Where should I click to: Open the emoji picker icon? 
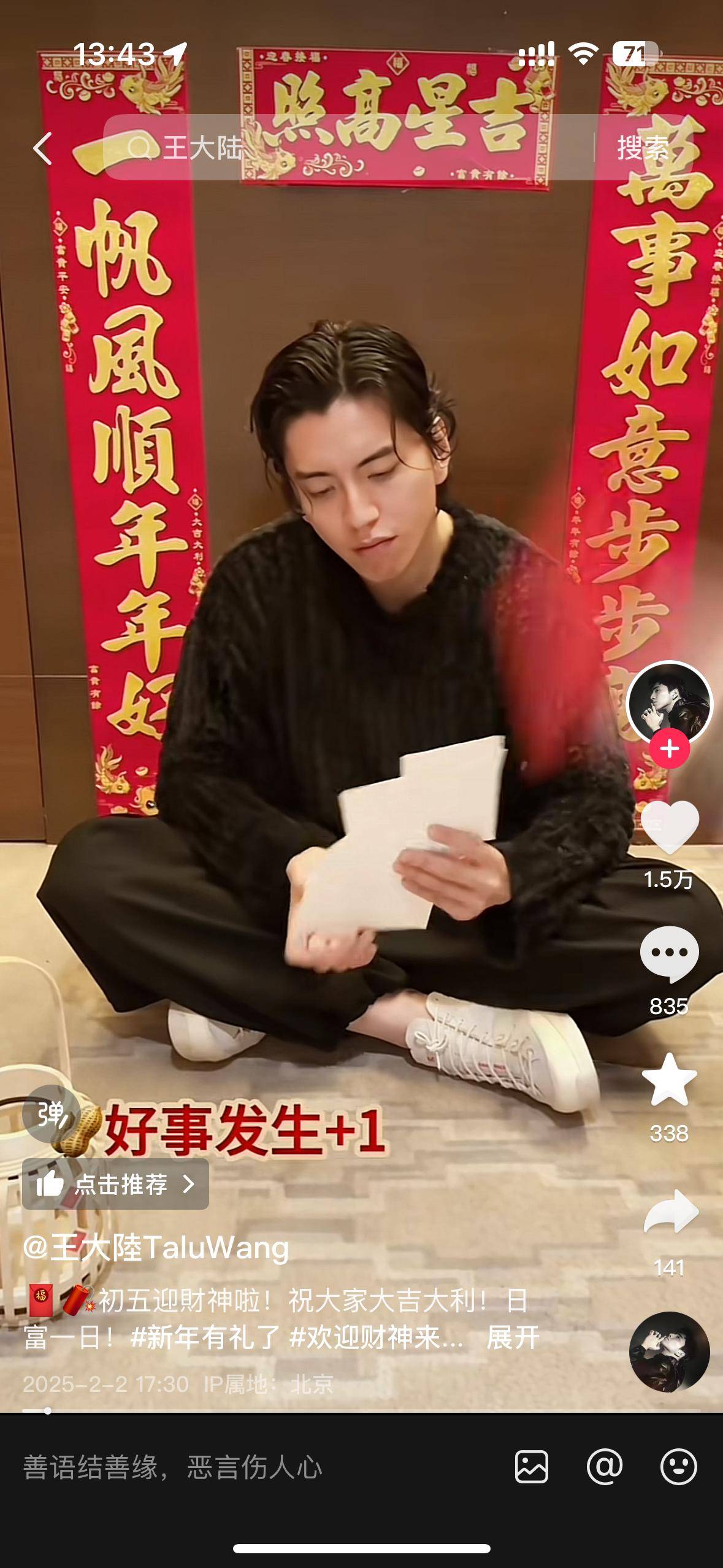(678, 1467)
